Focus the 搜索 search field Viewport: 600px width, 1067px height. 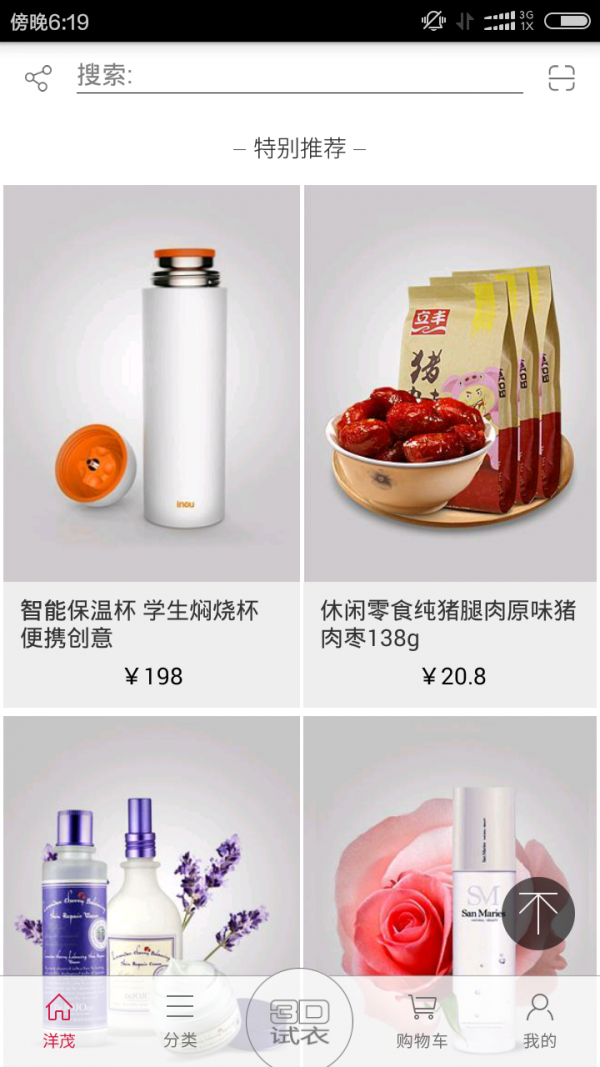300,76
